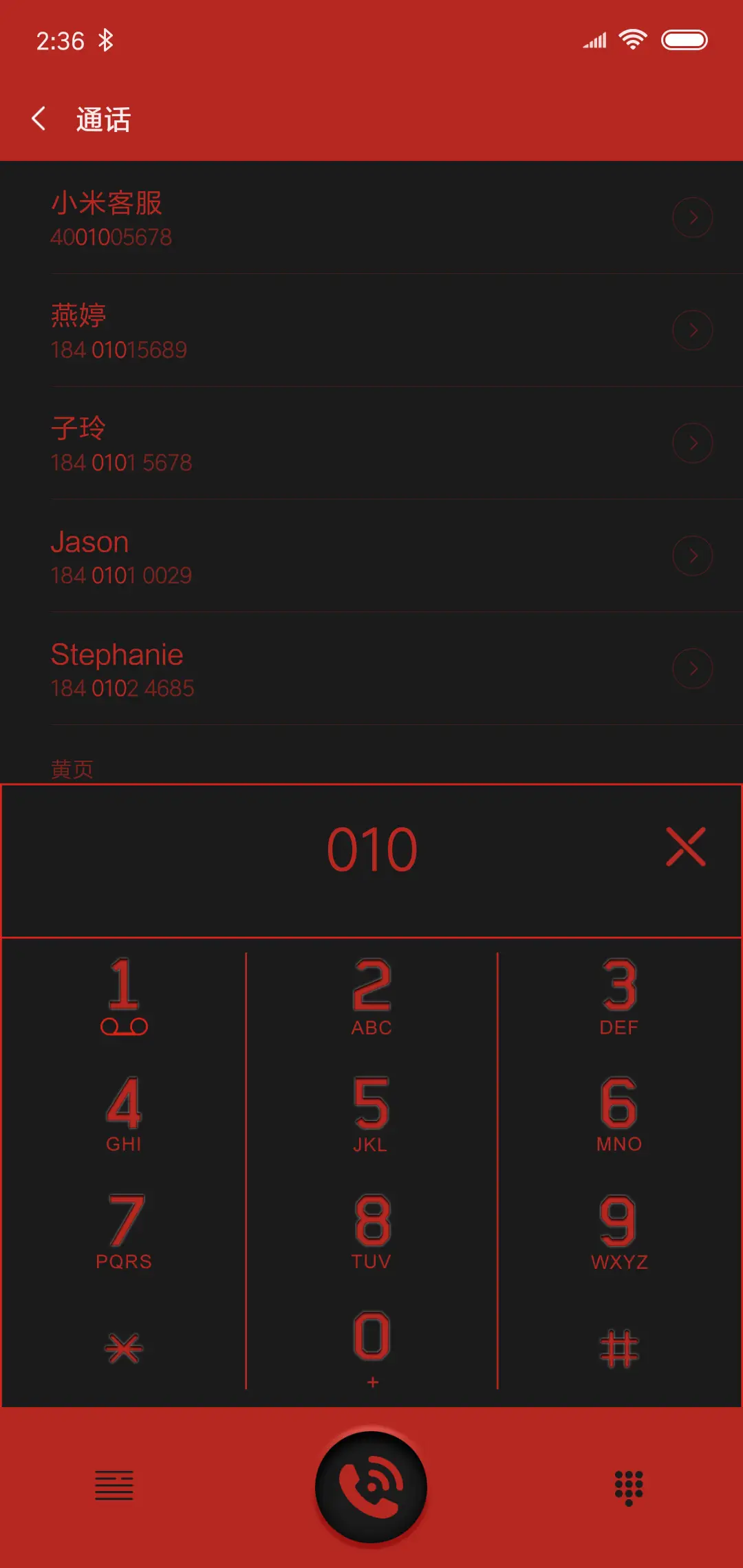Select the dial pad icon on the right
The width and height of the screenshot is (743, 1568).
coord(629,1487)
